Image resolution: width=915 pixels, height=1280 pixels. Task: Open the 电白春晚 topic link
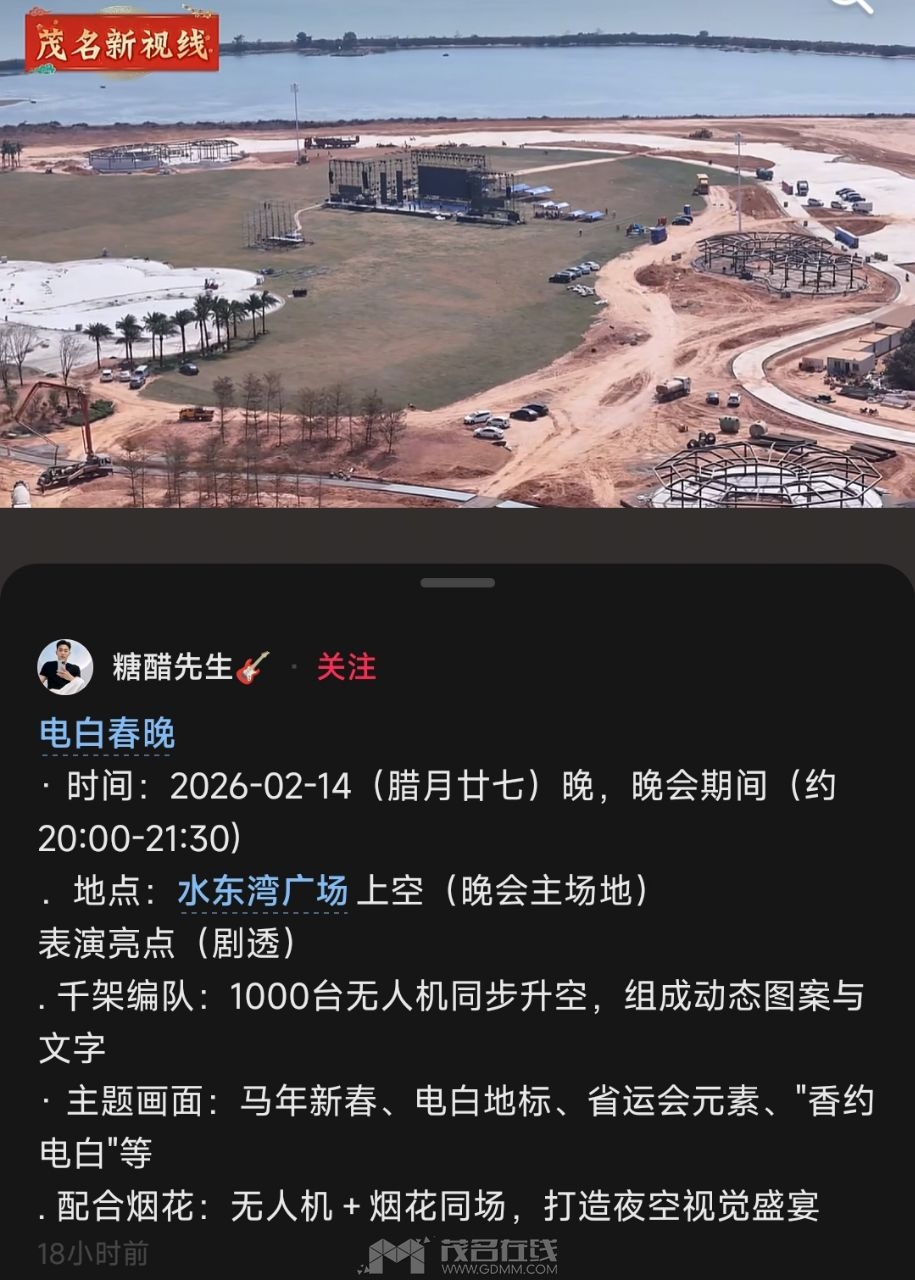[x=107, y=733]
